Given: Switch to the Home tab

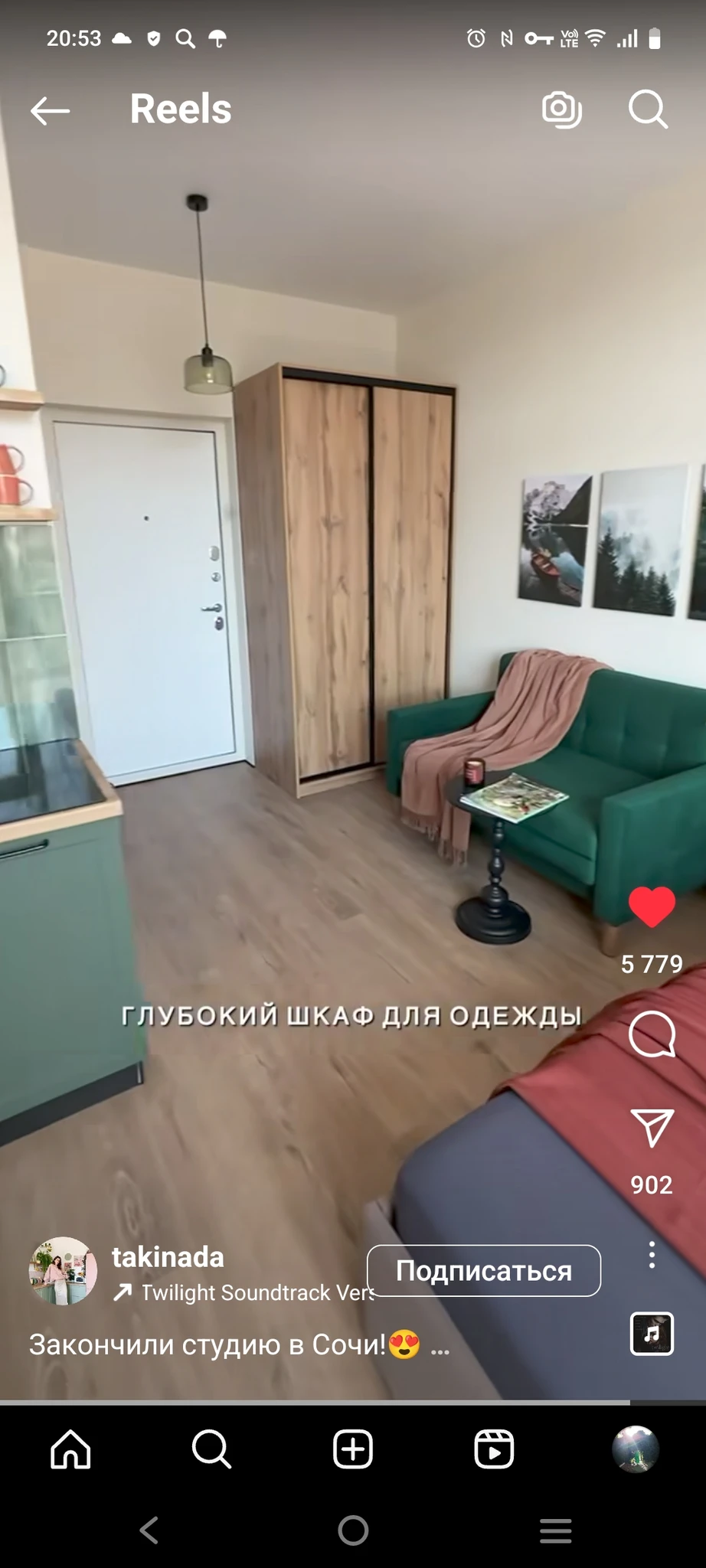Looking at the screenshot, I should tap(70, 1449).
